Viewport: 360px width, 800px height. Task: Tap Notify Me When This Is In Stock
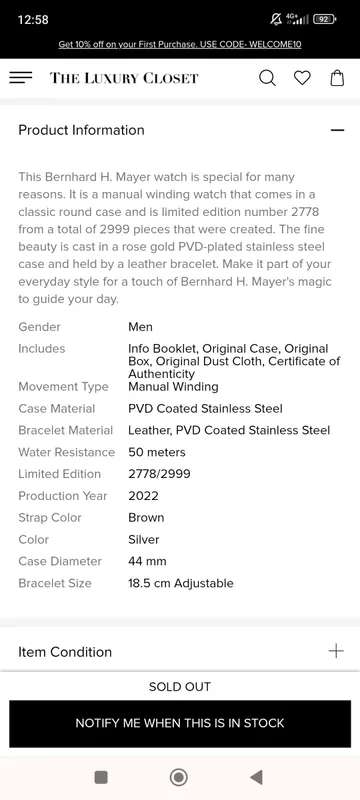coord(180,723)
